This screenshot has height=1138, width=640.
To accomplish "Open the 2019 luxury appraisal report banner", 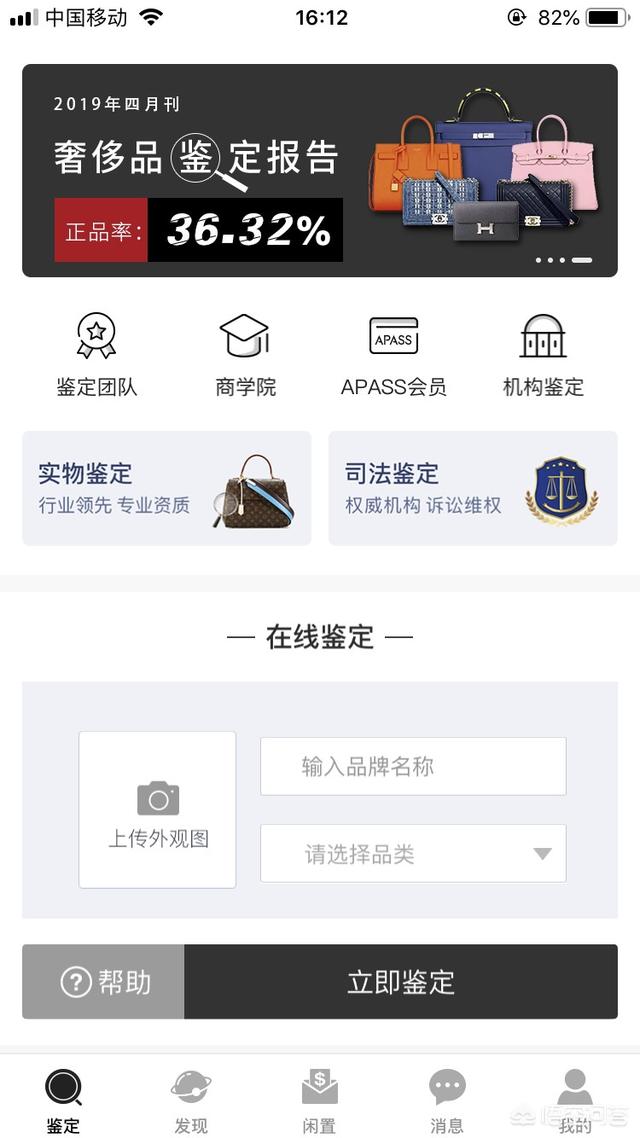I will click(x=320, y=170).
